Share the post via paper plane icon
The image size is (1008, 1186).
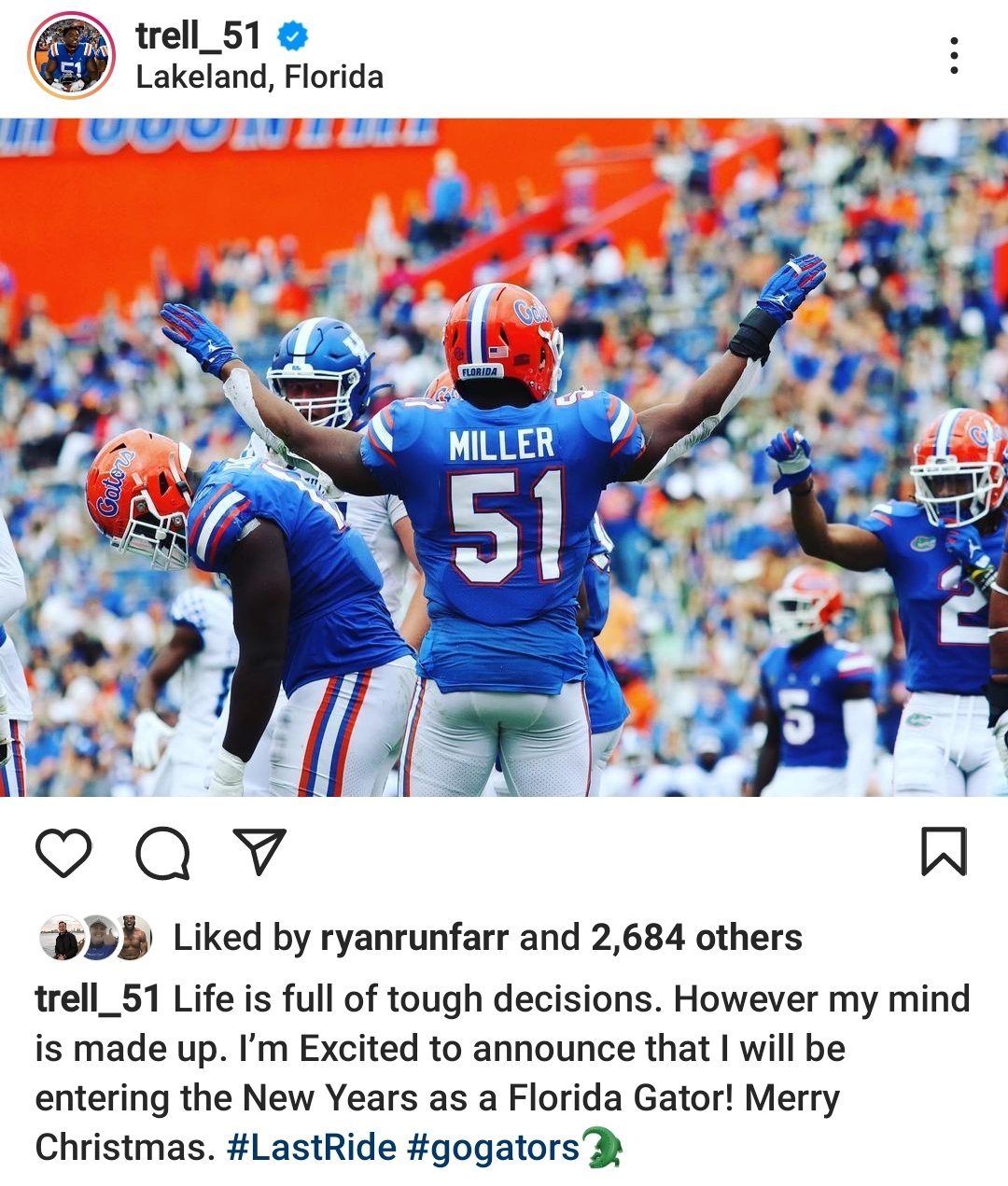[259, 851]
